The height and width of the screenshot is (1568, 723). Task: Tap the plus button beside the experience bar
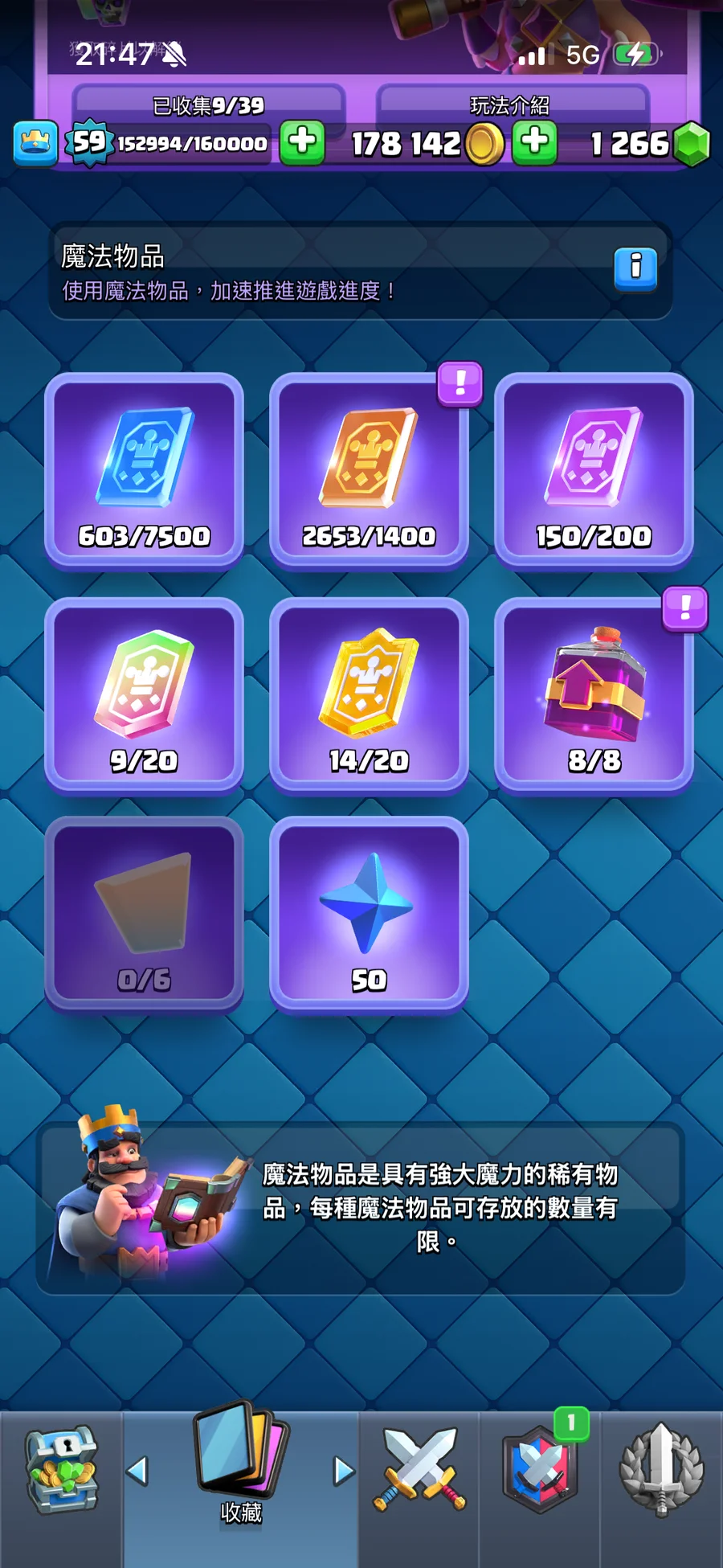point(302,143)
